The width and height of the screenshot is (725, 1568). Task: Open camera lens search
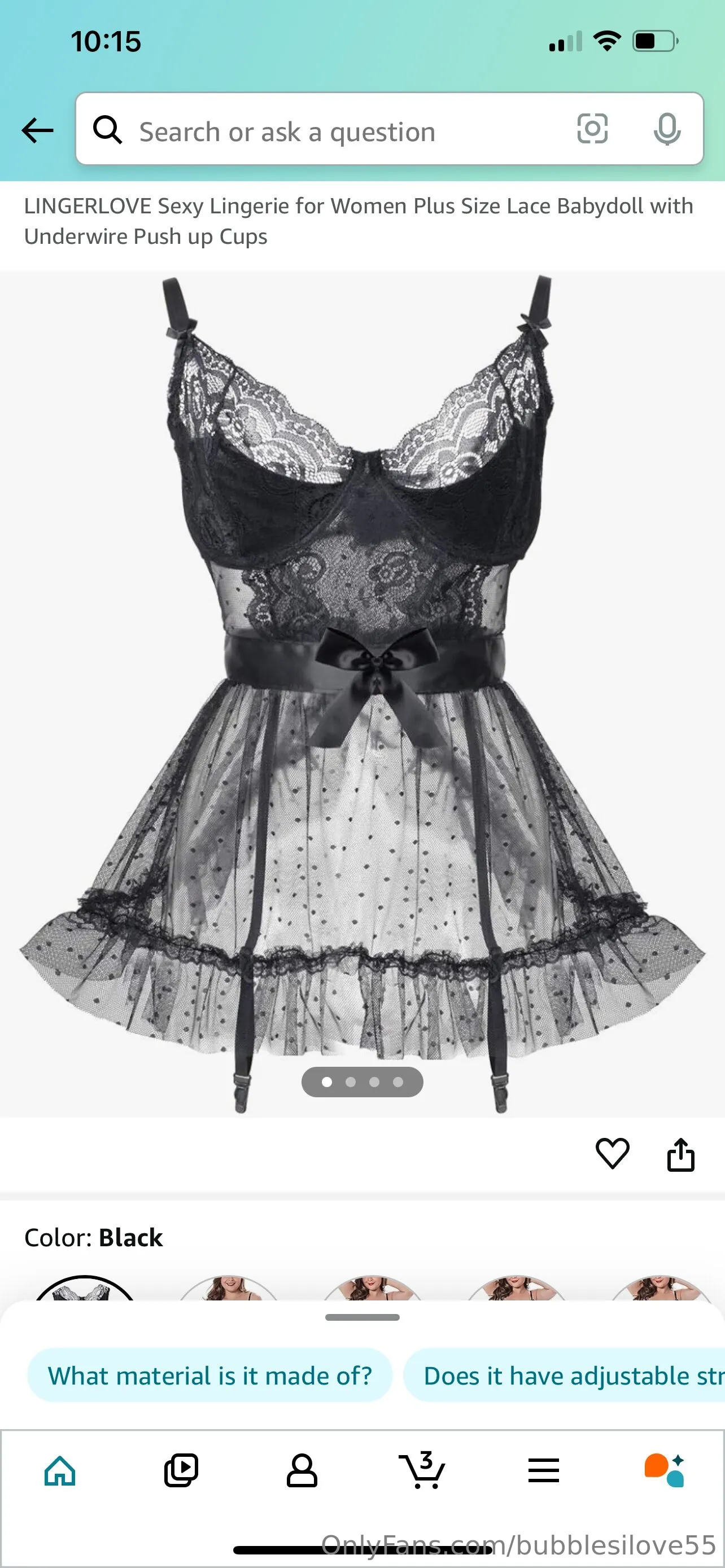point(592,129)
